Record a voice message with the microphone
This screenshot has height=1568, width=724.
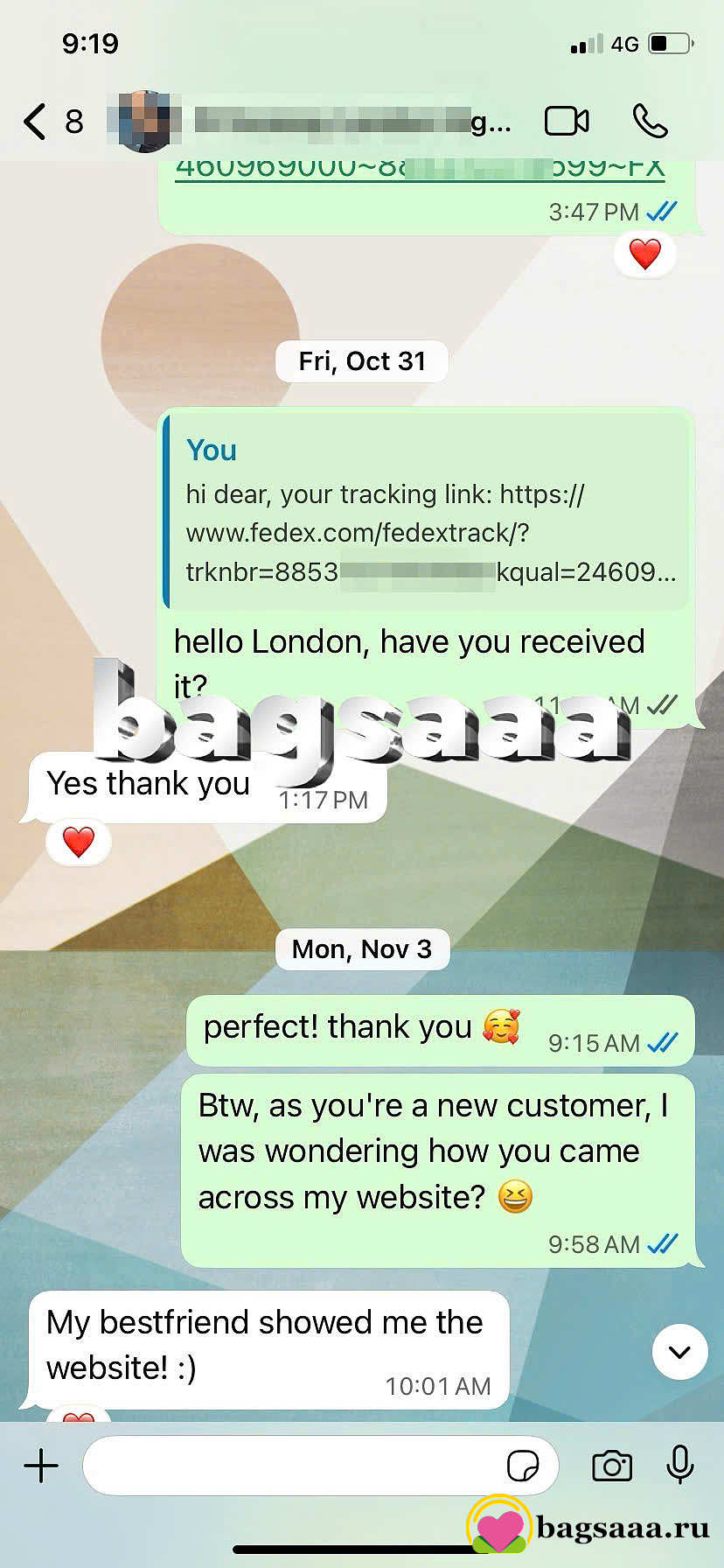pos(679,1466)
